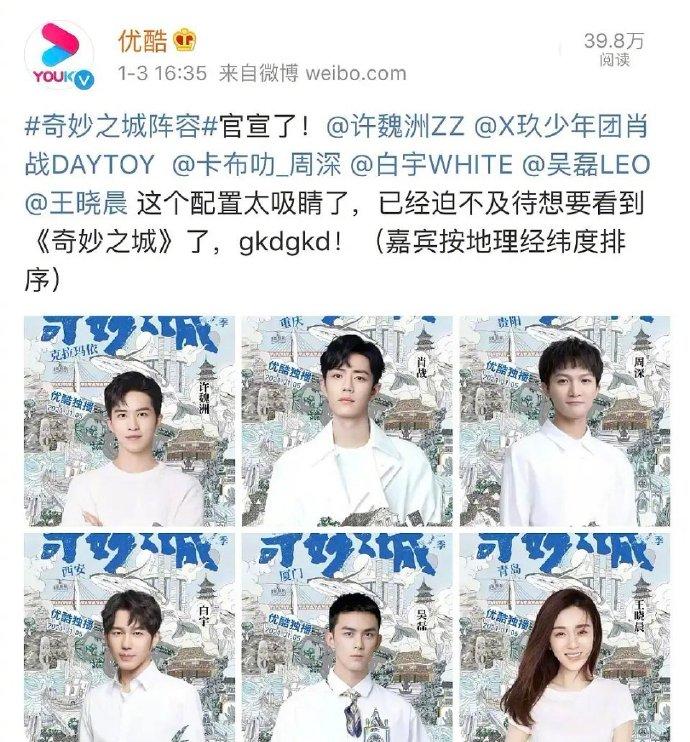View the 克拉玛依 许魏洲 poster image
The image size is (690, 742).
pyautogui.click(x=132, y=421)
